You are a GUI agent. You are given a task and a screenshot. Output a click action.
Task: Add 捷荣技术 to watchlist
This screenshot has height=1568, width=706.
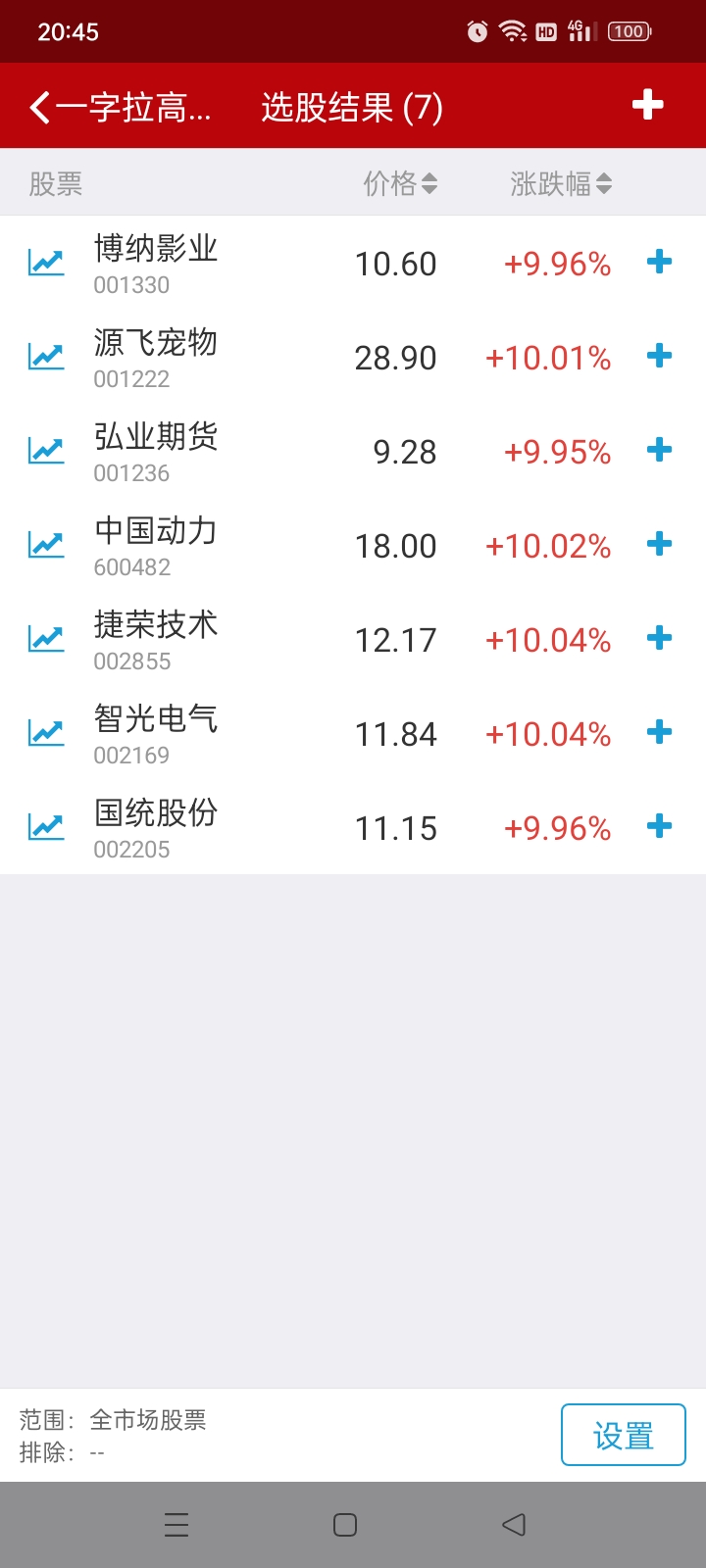(660, 638)
